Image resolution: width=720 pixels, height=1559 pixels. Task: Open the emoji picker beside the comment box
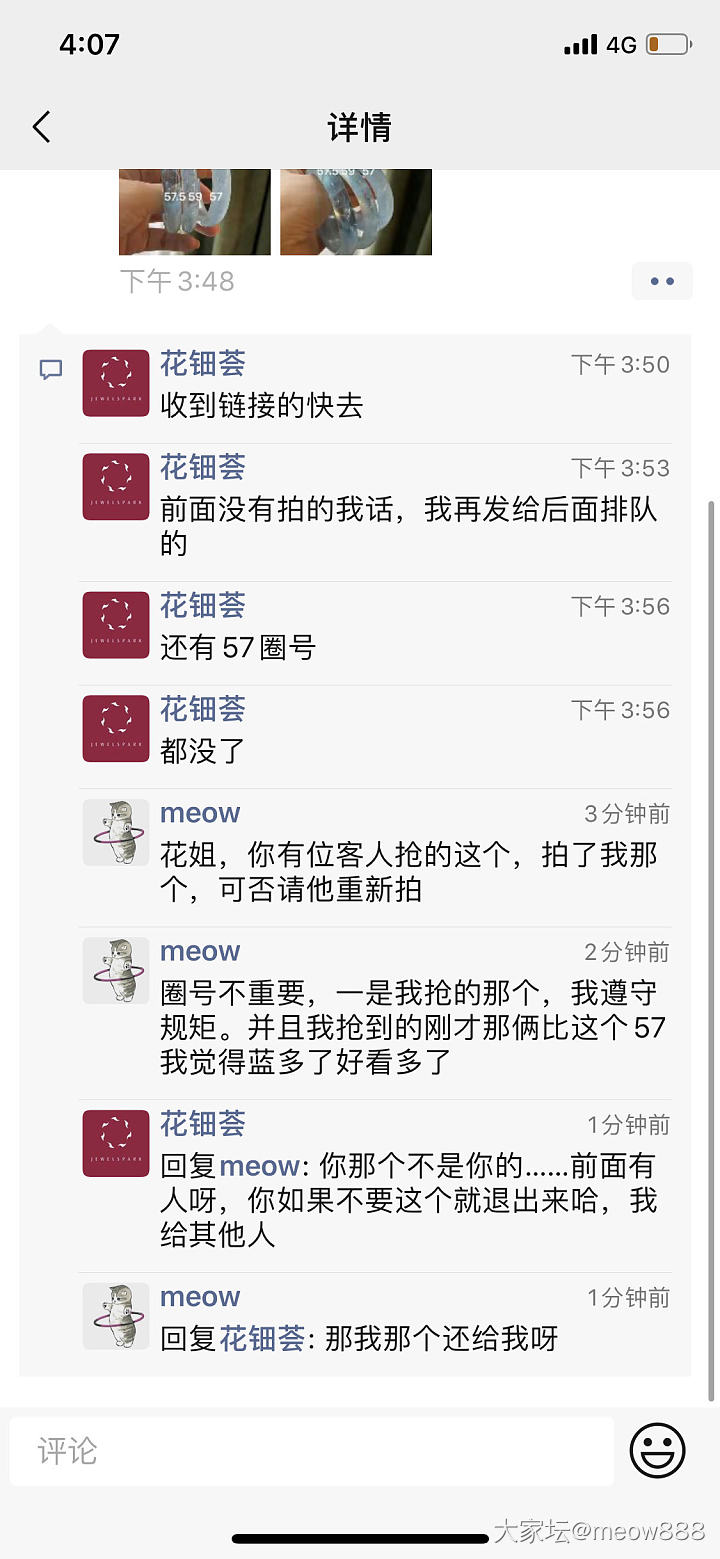(657, 1451)
